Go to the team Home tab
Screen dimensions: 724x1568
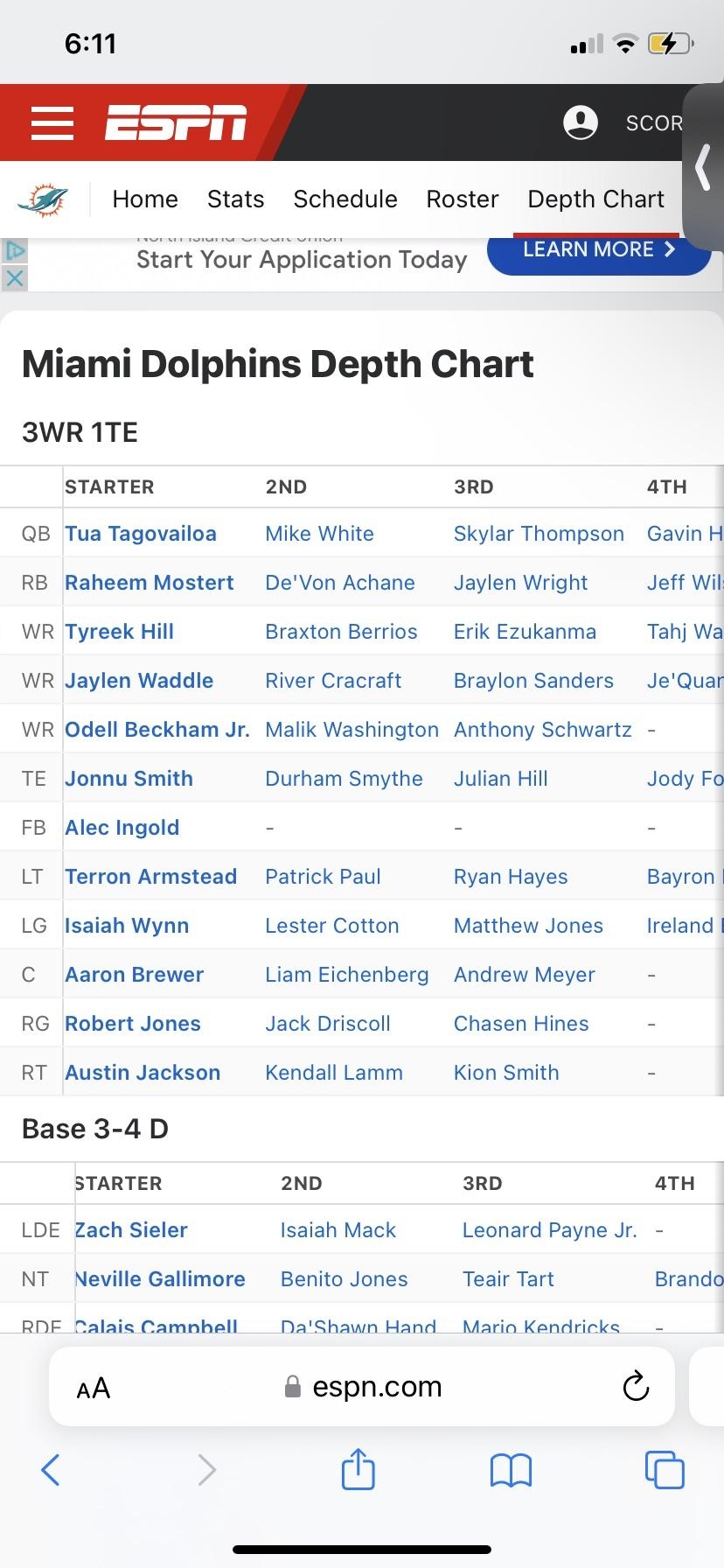145,199
